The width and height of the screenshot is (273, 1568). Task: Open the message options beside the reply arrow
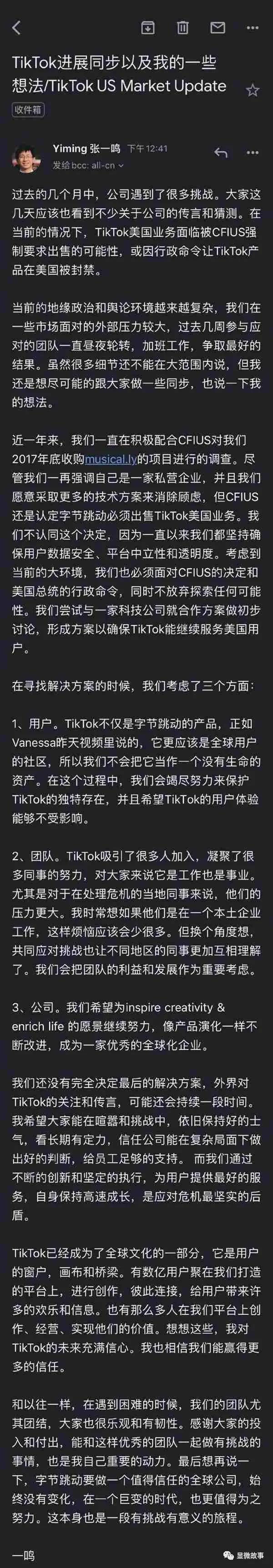(x=252, y=153)
